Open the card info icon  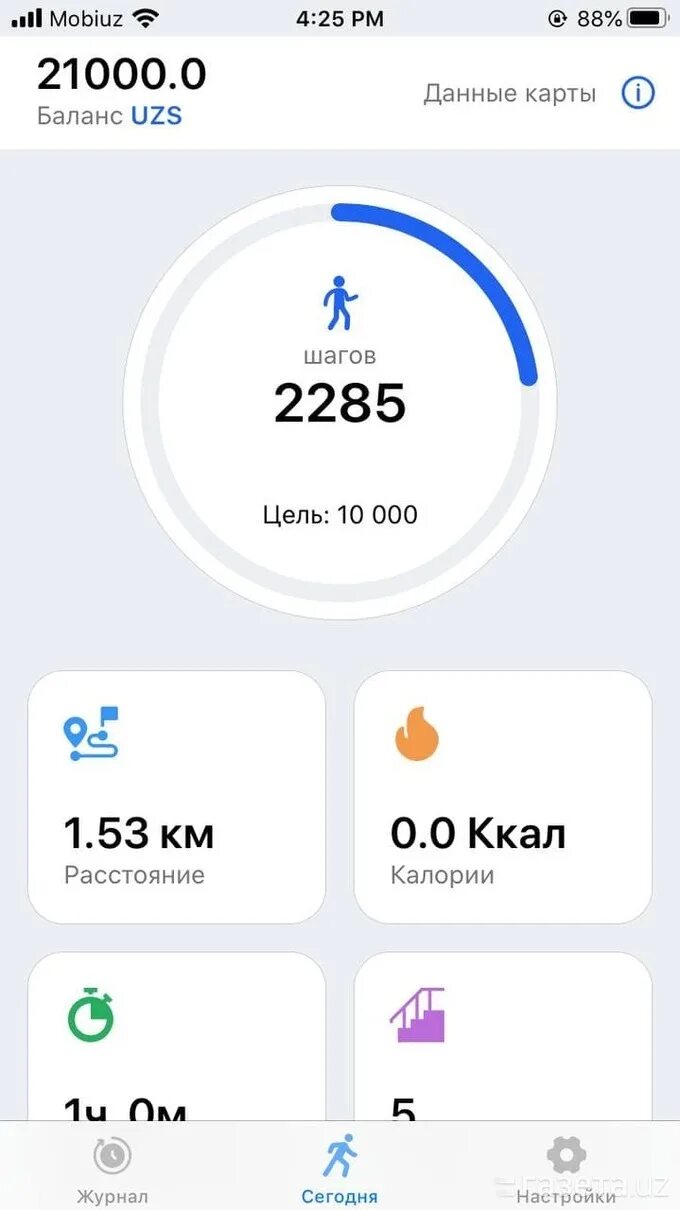pos(638,94)
